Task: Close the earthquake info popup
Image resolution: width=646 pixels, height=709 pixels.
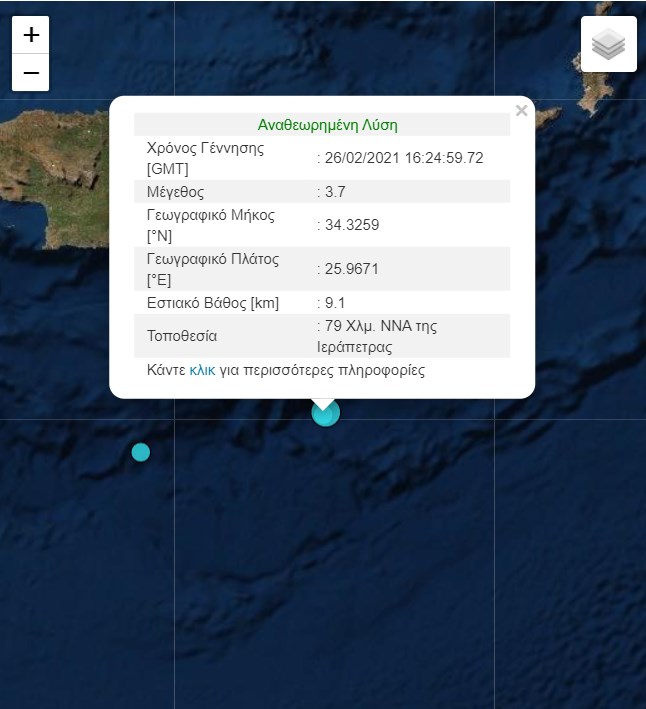Action: (x=521, y=111)
